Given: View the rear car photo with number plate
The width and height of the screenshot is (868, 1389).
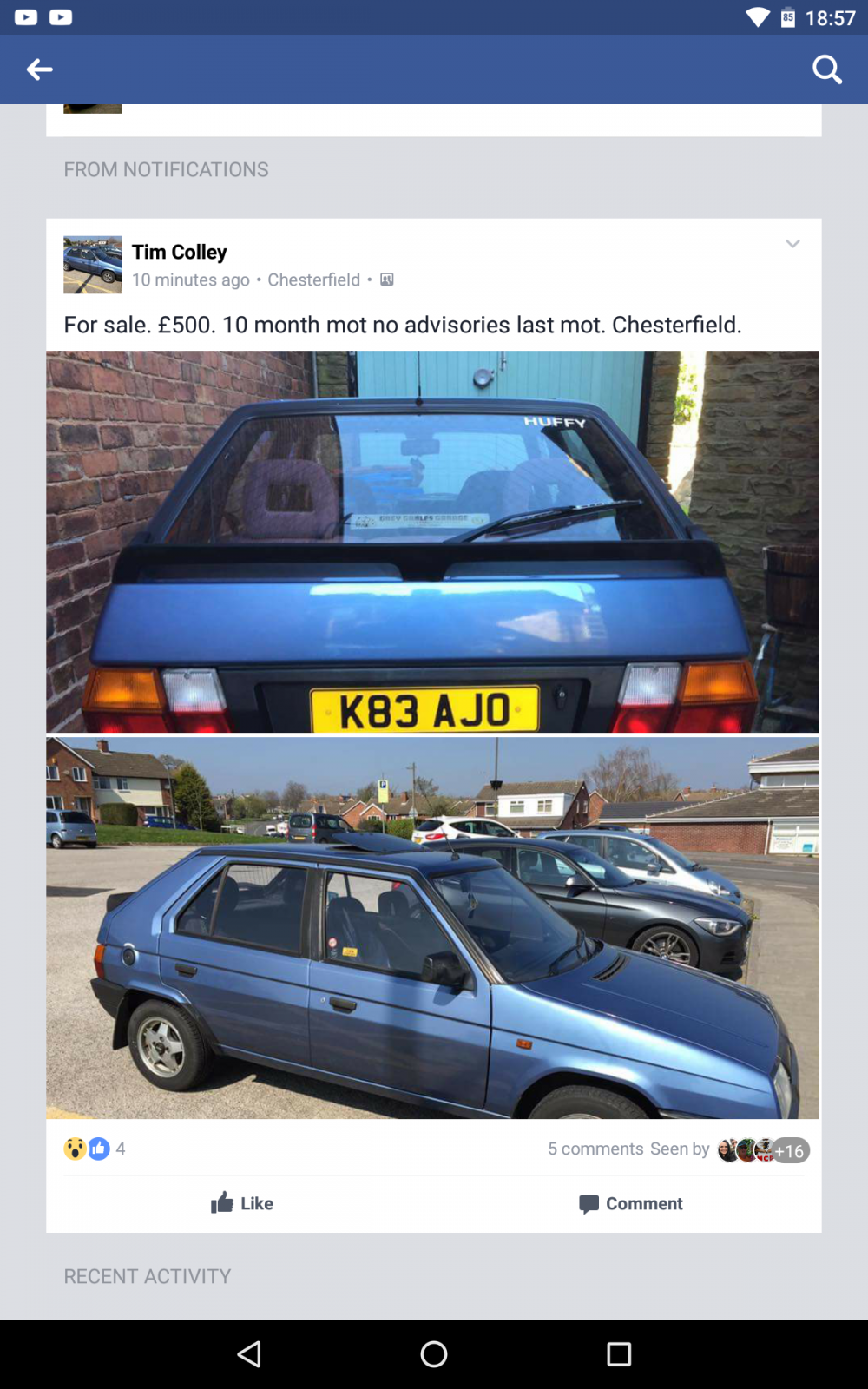Looking at the screenshot, I should tap(432, 542).
